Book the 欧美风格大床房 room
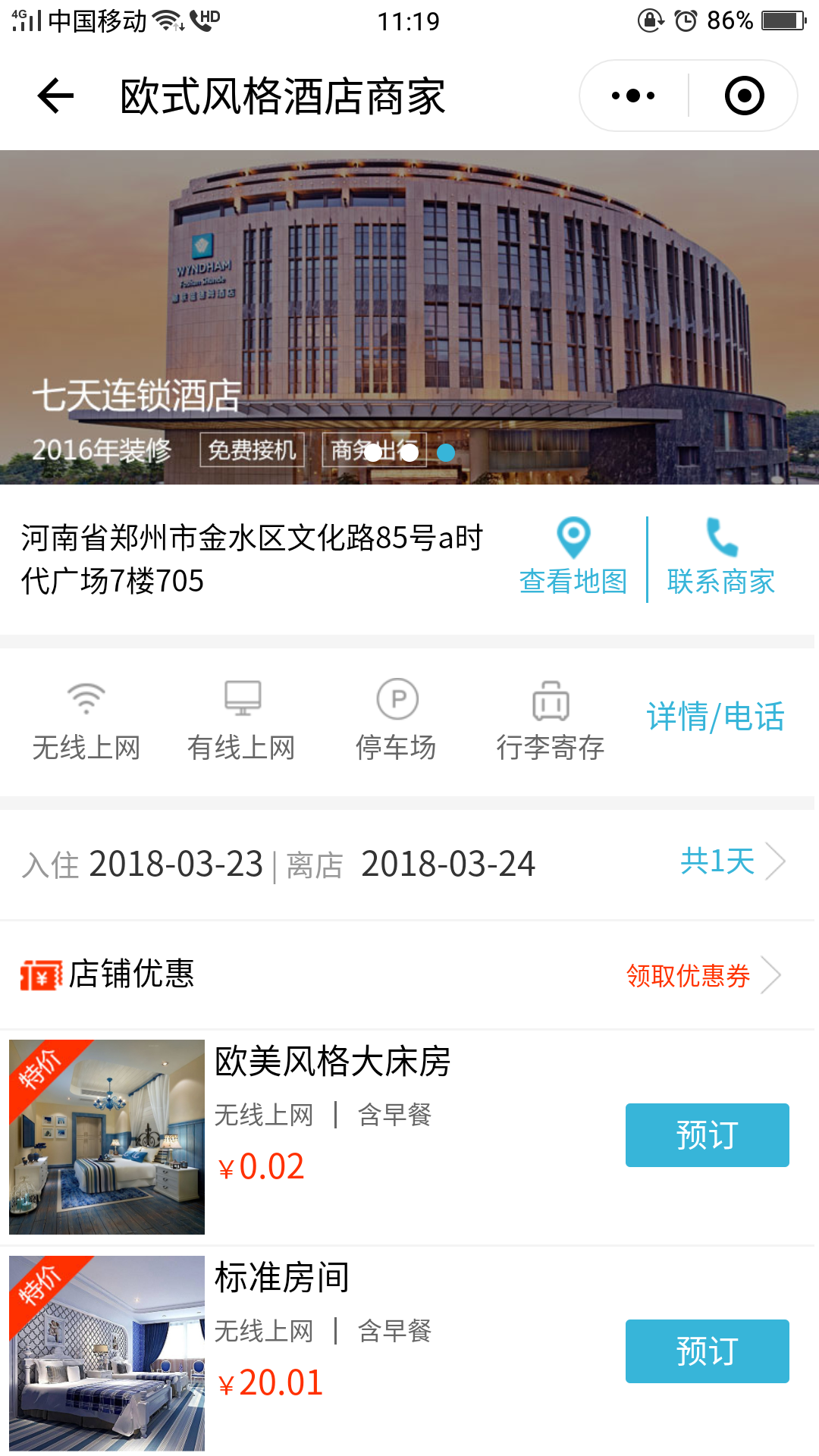The height and width of the screenshot is (1456, 819). [x=707, y=1135]
